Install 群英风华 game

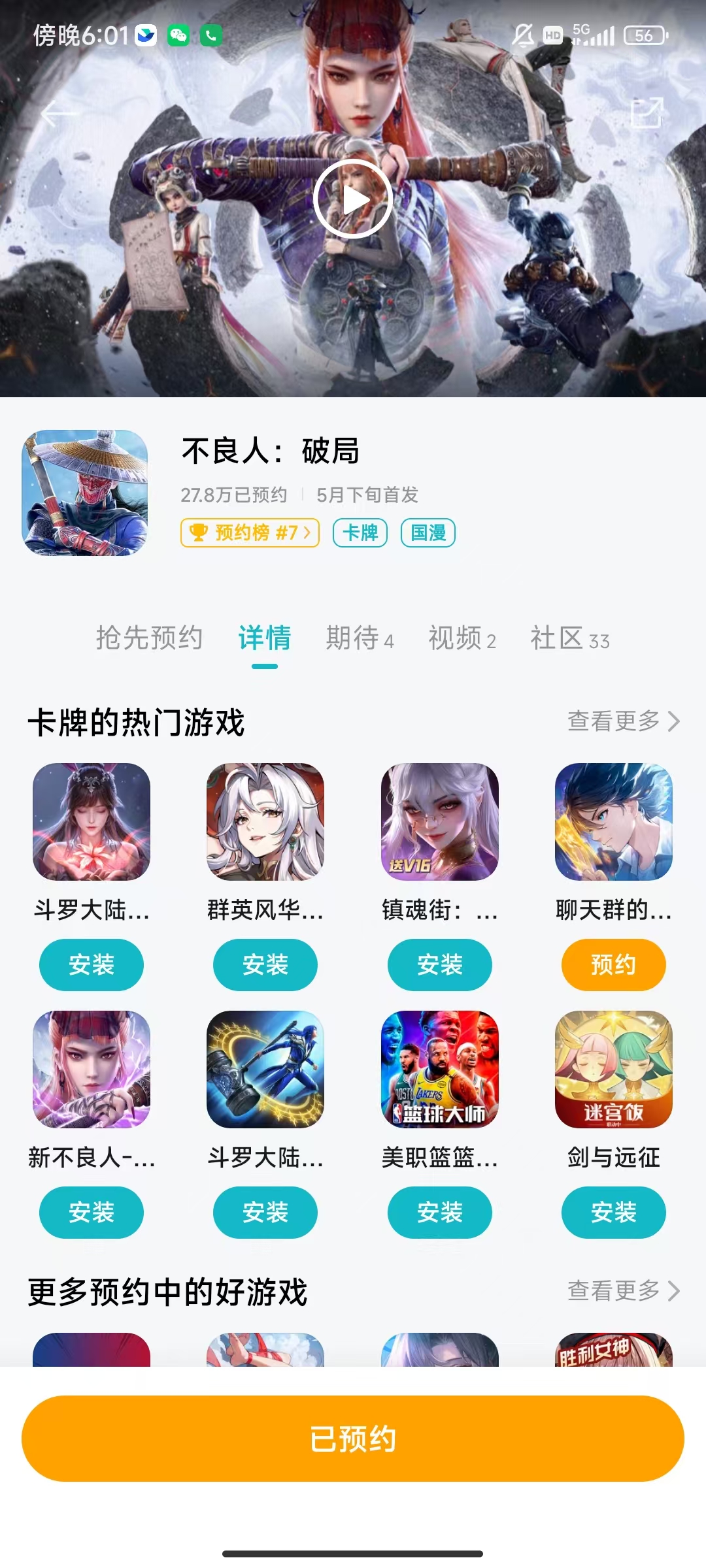265,965
